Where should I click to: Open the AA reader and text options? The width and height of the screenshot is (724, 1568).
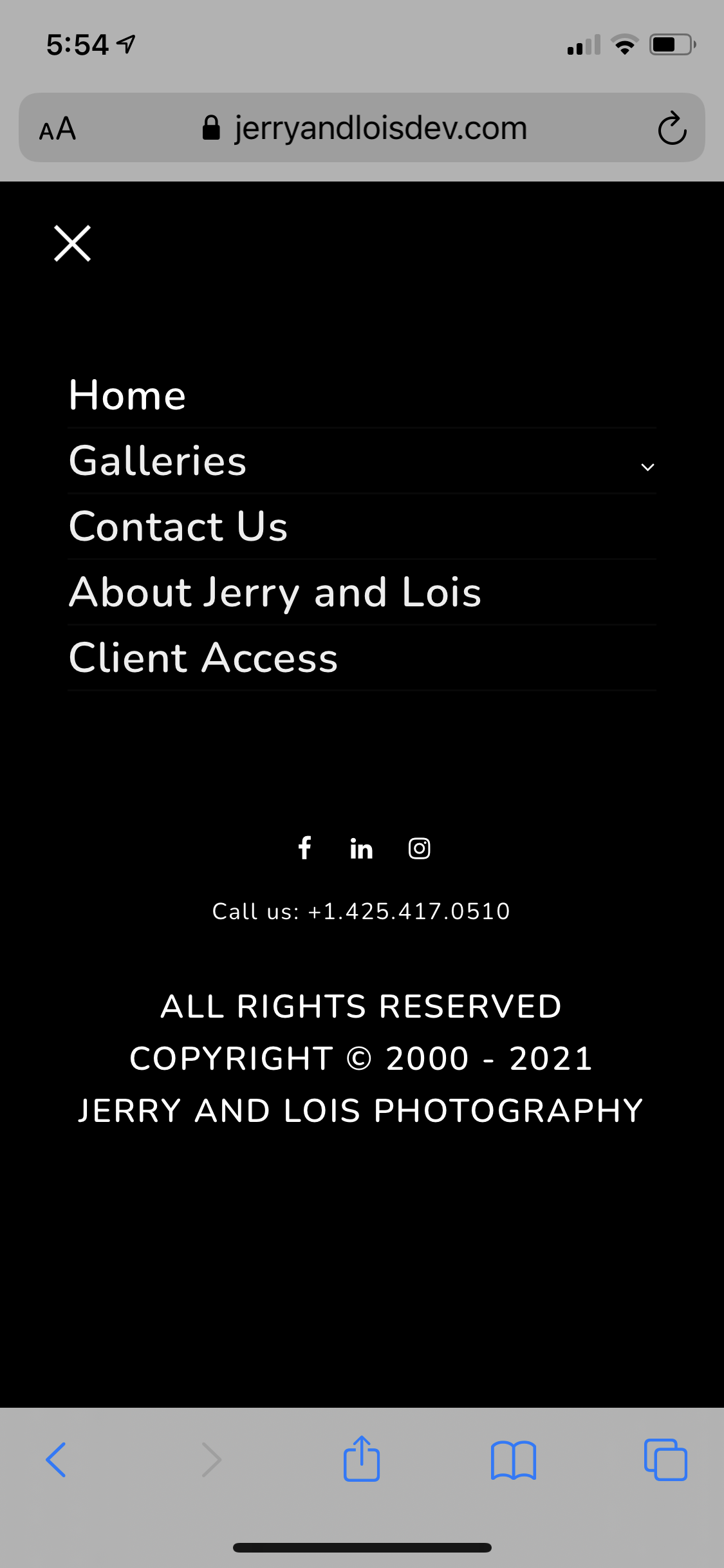(57, 129)
